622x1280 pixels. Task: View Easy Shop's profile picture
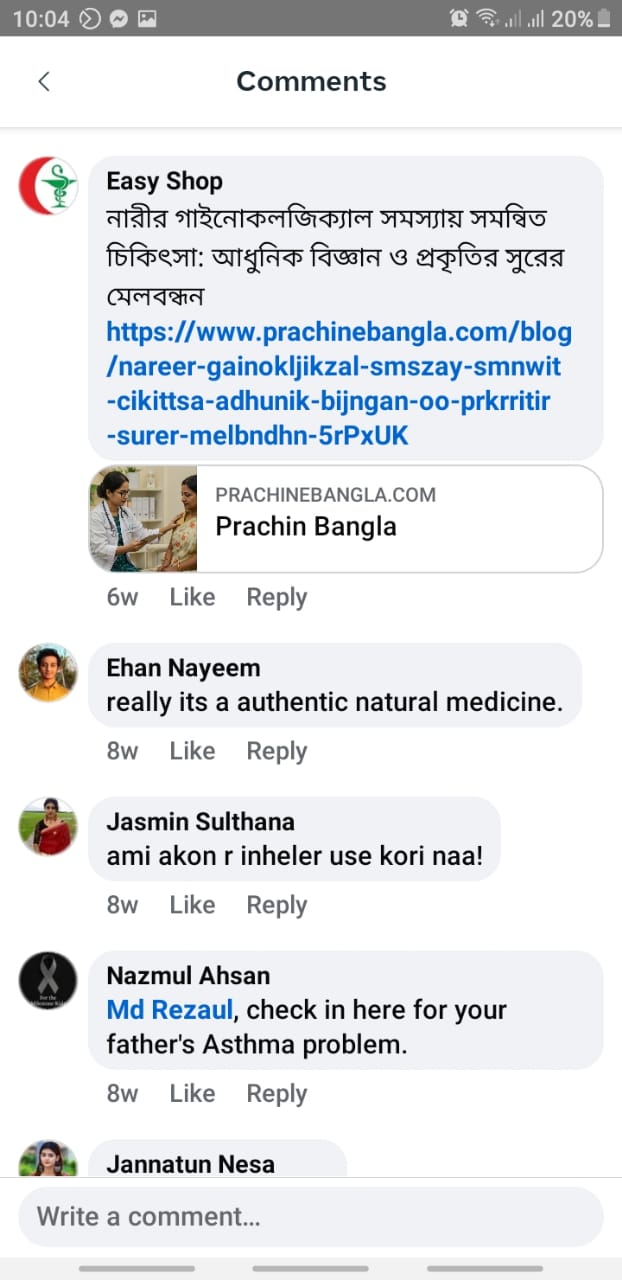pyautogui.click(x=48, y=185)
